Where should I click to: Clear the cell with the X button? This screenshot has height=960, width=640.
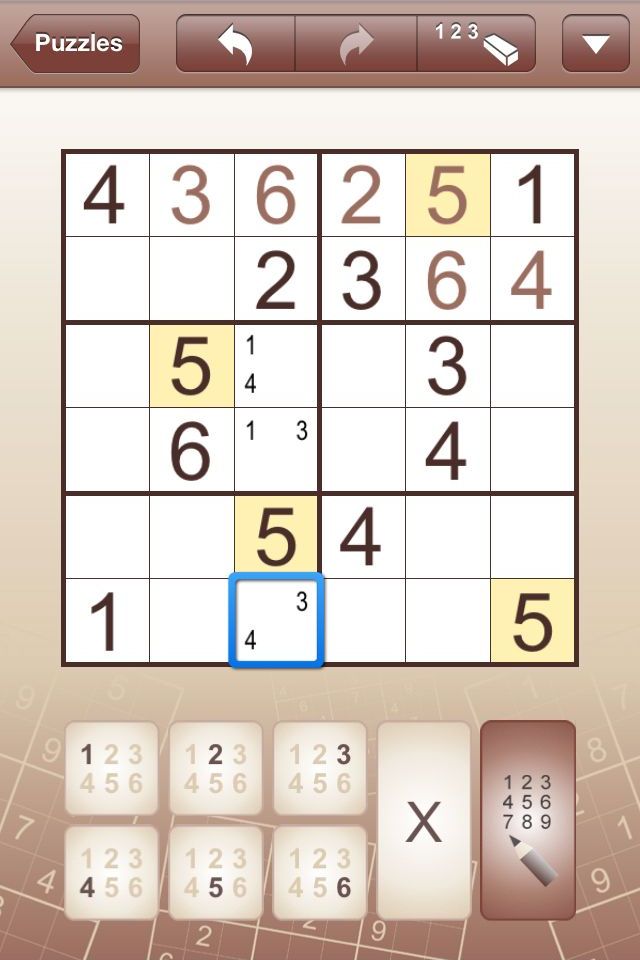424,820
